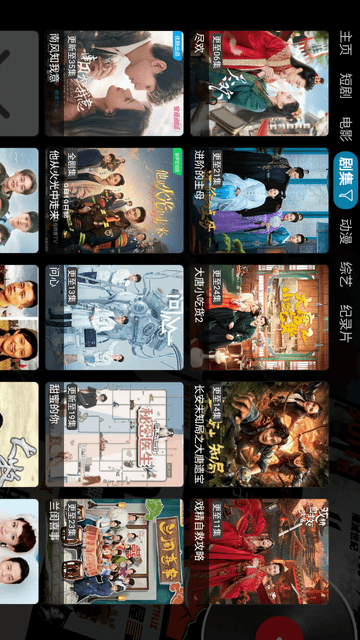Select the 他从火光中走来 card
The width and height of the screenshot is (360, 640).
114,200
